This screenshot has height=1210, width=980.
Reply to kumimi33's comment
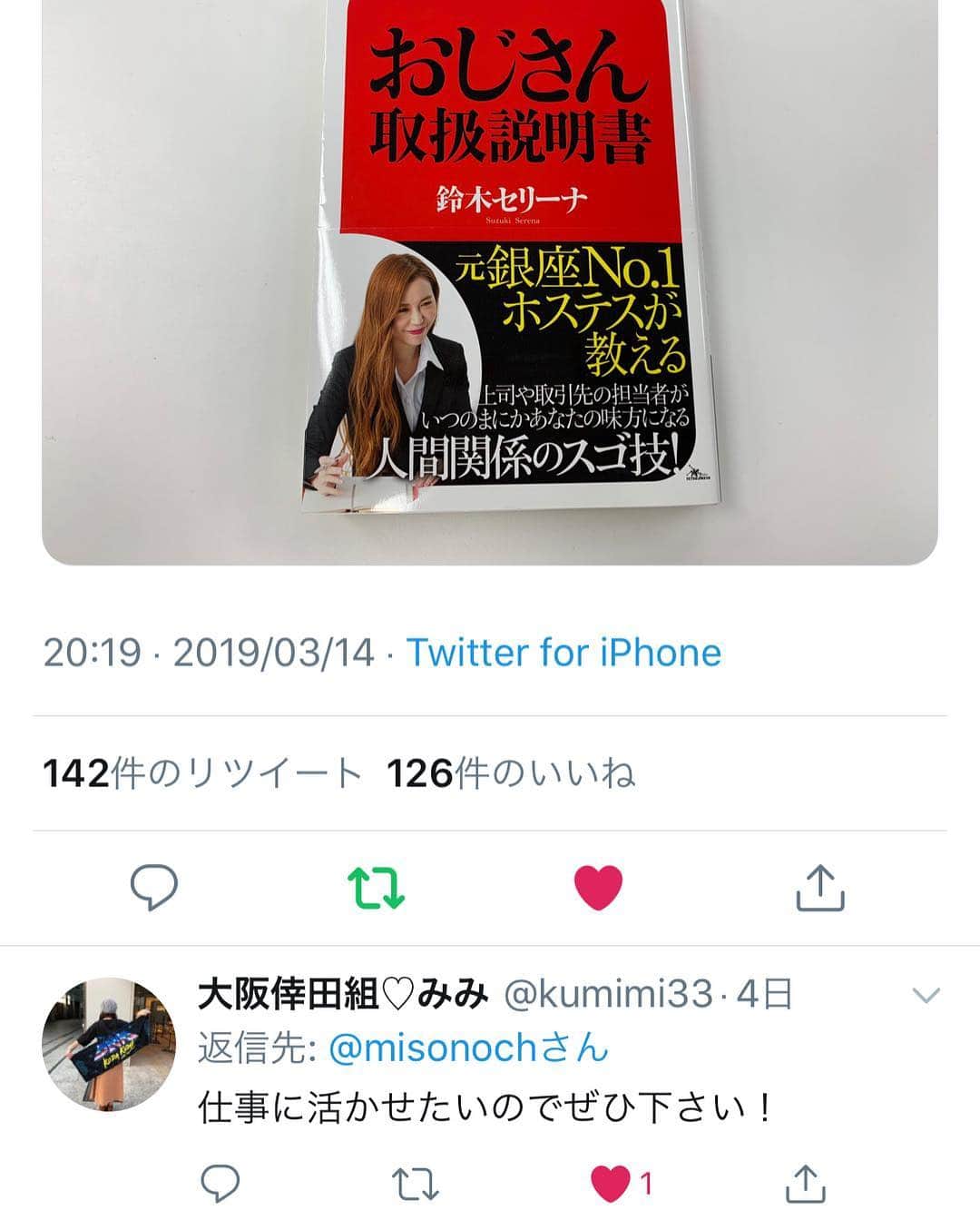[220, 1183]
